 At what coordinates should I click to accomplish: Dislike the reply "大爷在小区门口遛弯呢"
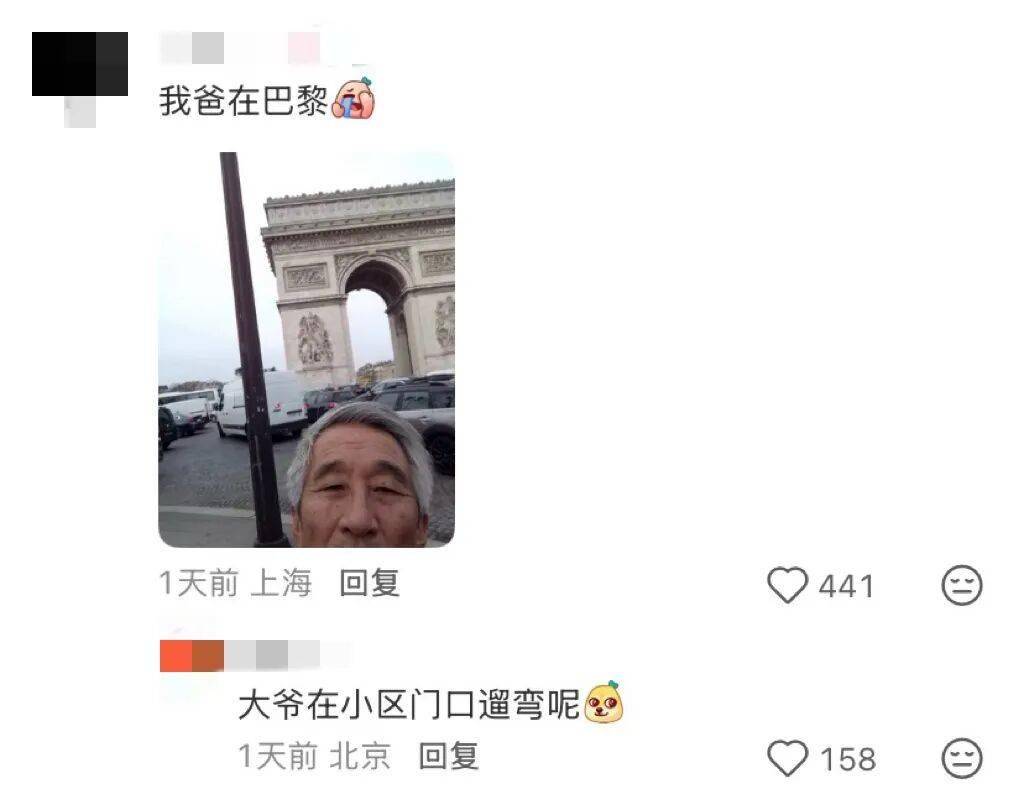[x=962, y=759]
